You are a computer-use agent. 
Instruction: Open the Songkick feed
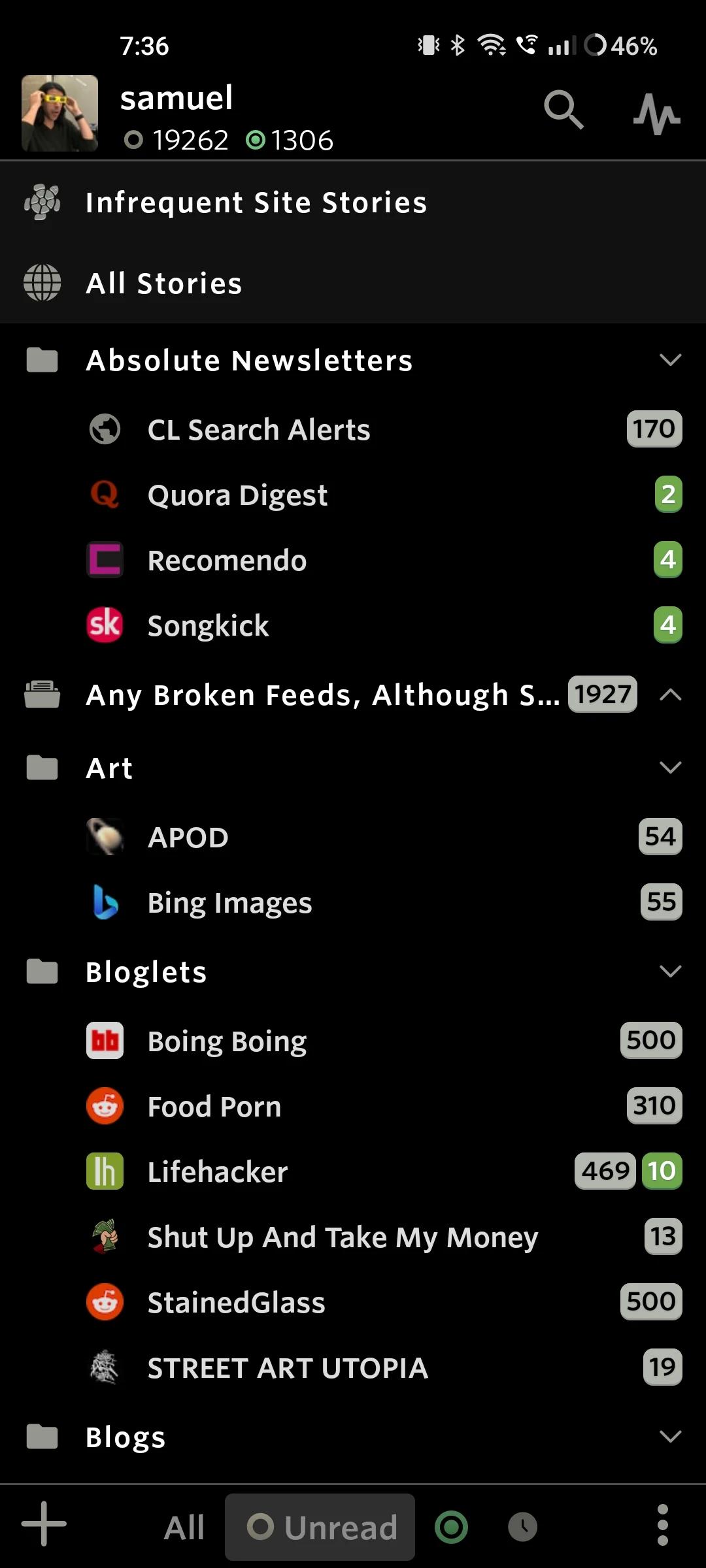[208, 626]
